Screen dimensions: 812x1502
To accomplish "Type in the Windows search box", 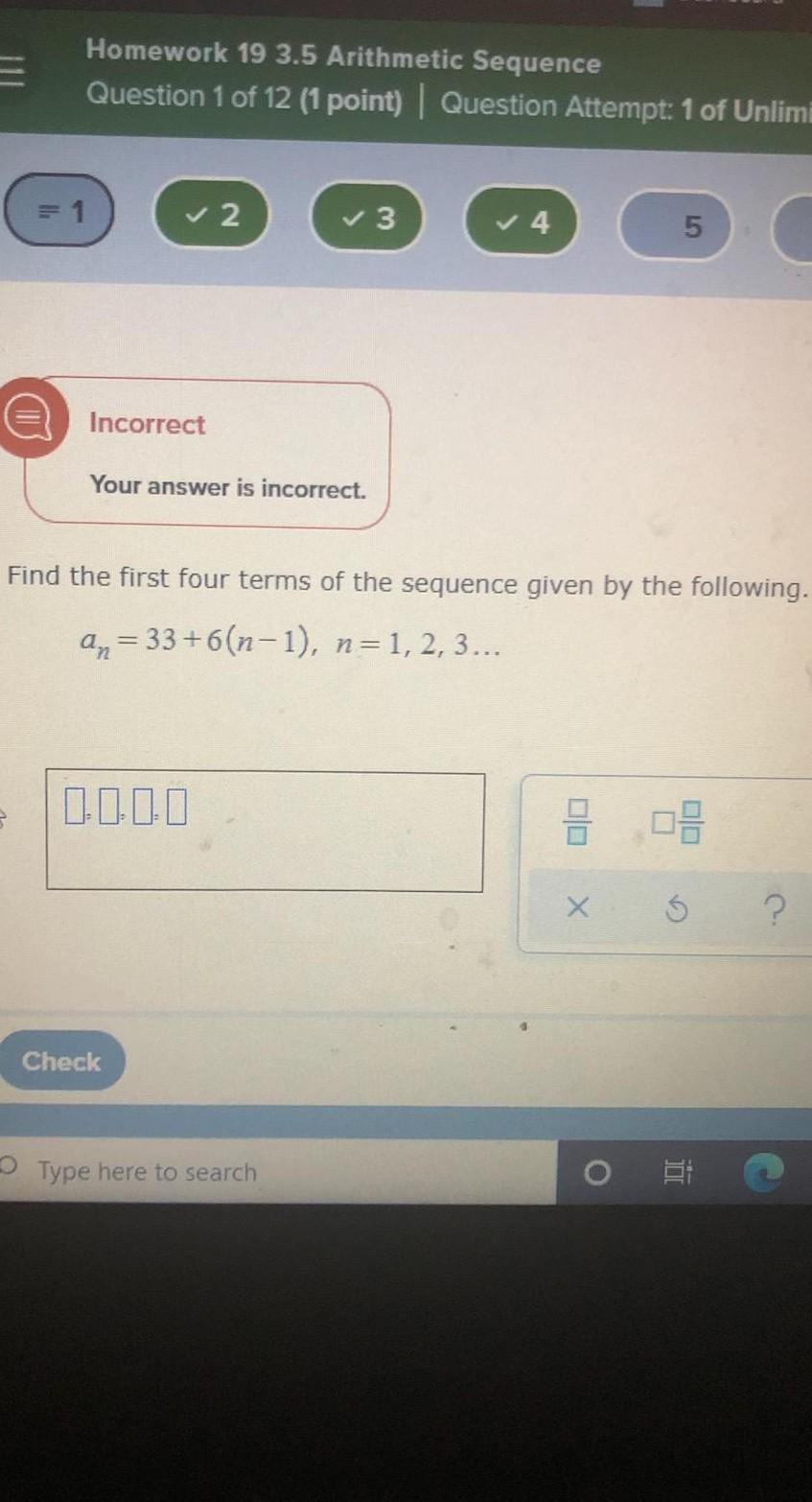I will (x=278, y=1171).
